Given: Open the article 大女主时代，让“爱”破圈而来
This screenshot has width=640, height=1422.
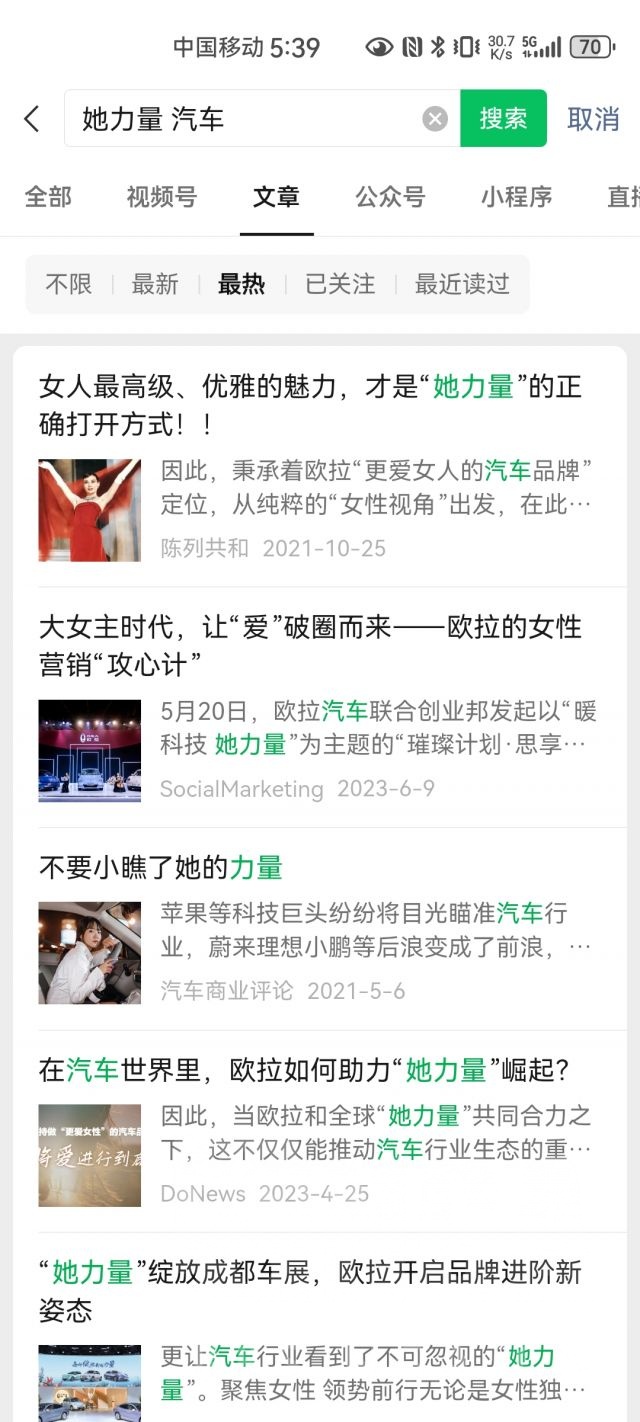Looking at the screenshot, I should coord(310,644).
